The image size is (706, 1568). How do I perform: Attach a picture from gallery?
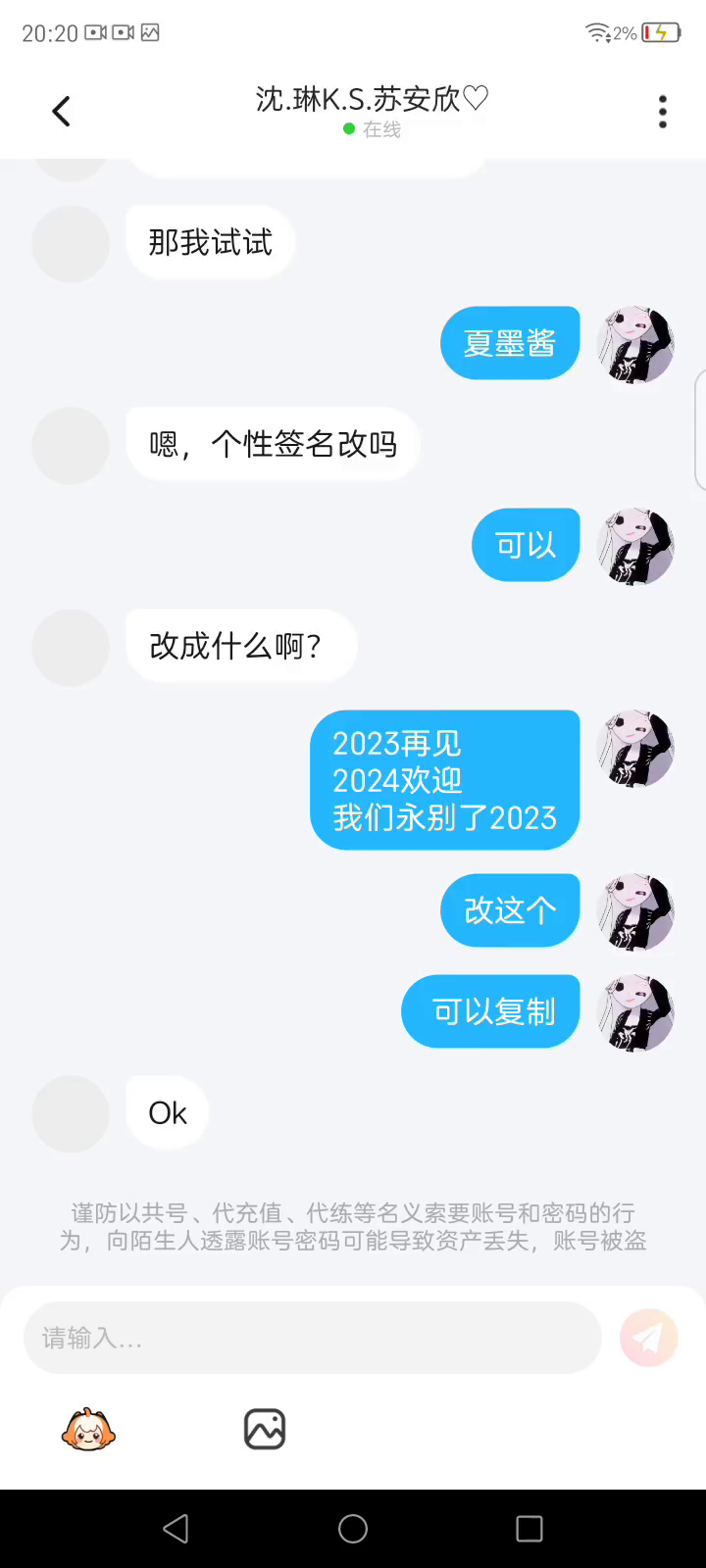(x=265, y=1430)
